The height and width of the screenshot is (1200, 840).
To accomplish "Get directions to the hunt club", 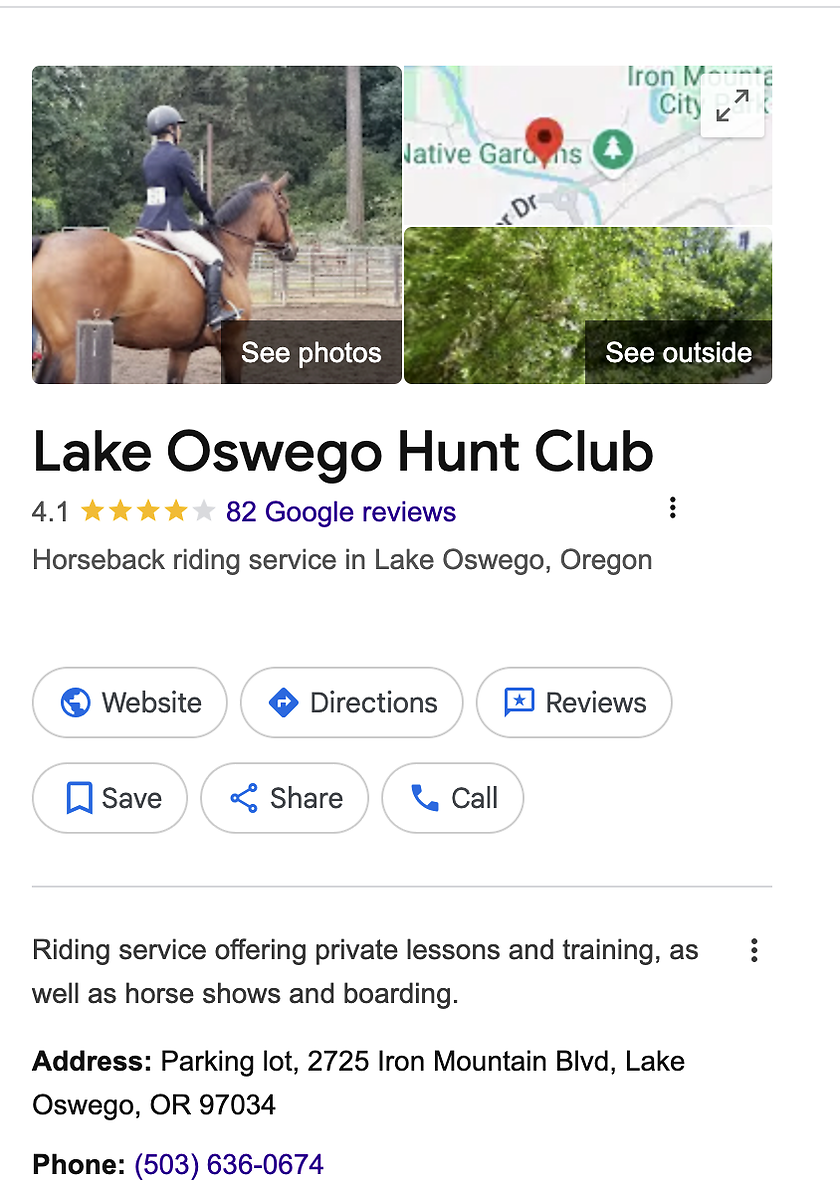I will [x=352, y=703].
